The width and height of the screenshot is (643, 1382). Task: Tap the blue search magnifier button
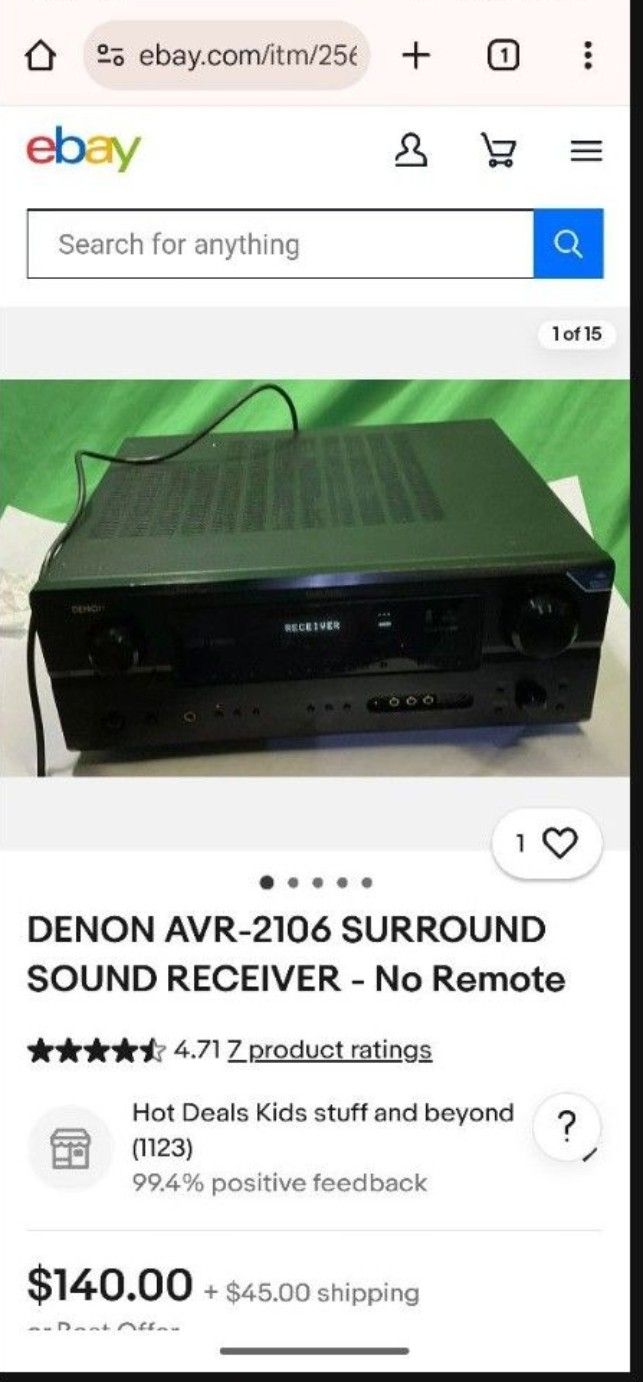pyautogui.click(x=569, y=244)
